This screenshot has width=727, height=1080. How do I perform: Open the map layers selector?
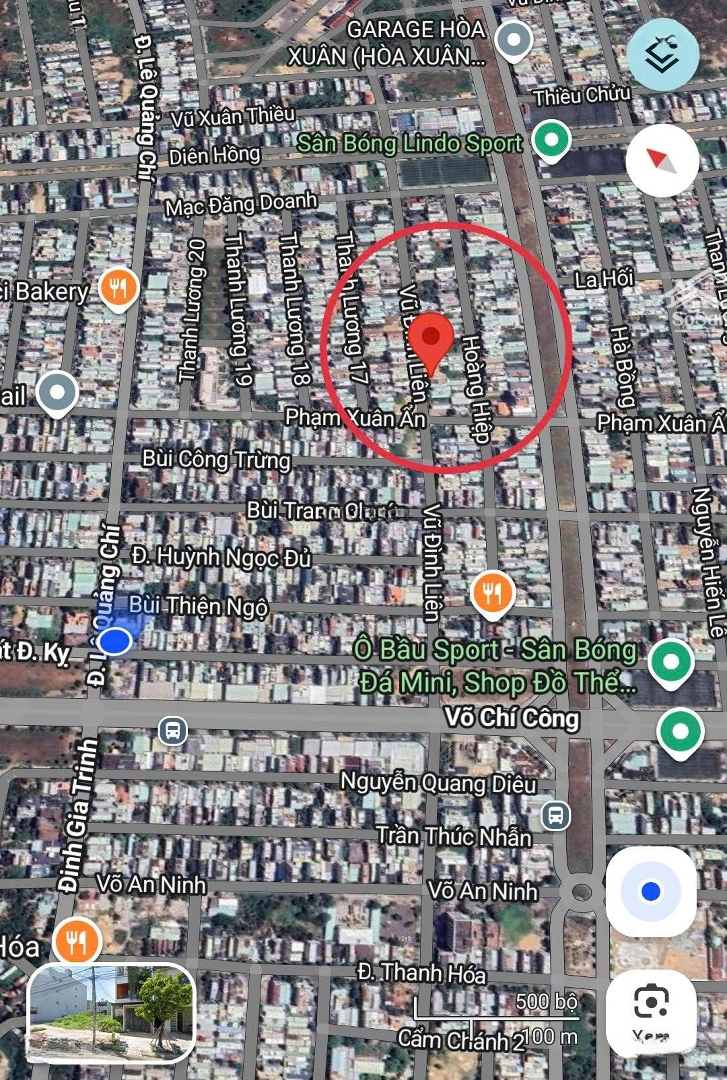tap(662, 56)
